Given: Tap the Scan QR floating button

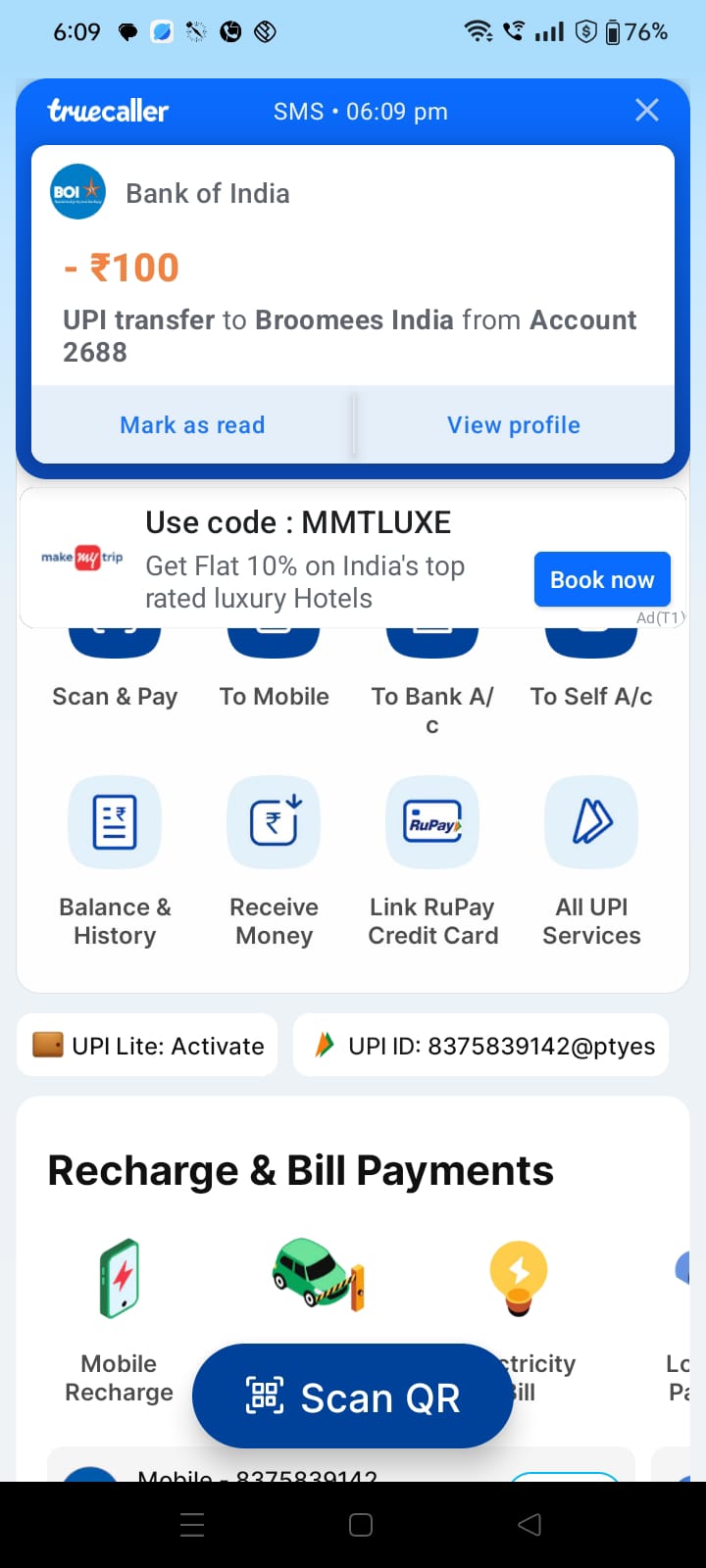Looking at the screenshot, I should click(x=352, y=1396).
